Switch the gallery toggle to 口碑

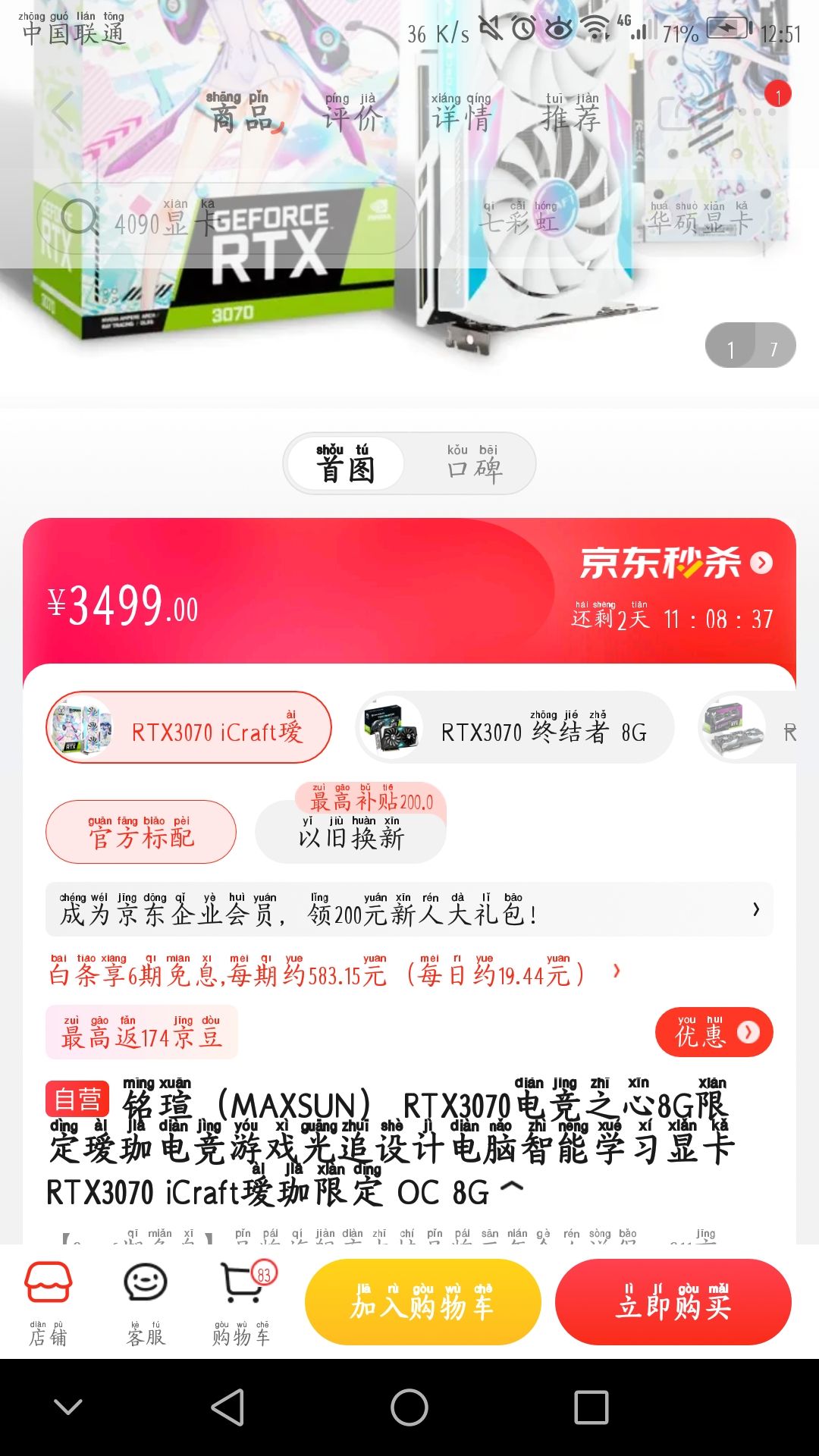point(474,463)
